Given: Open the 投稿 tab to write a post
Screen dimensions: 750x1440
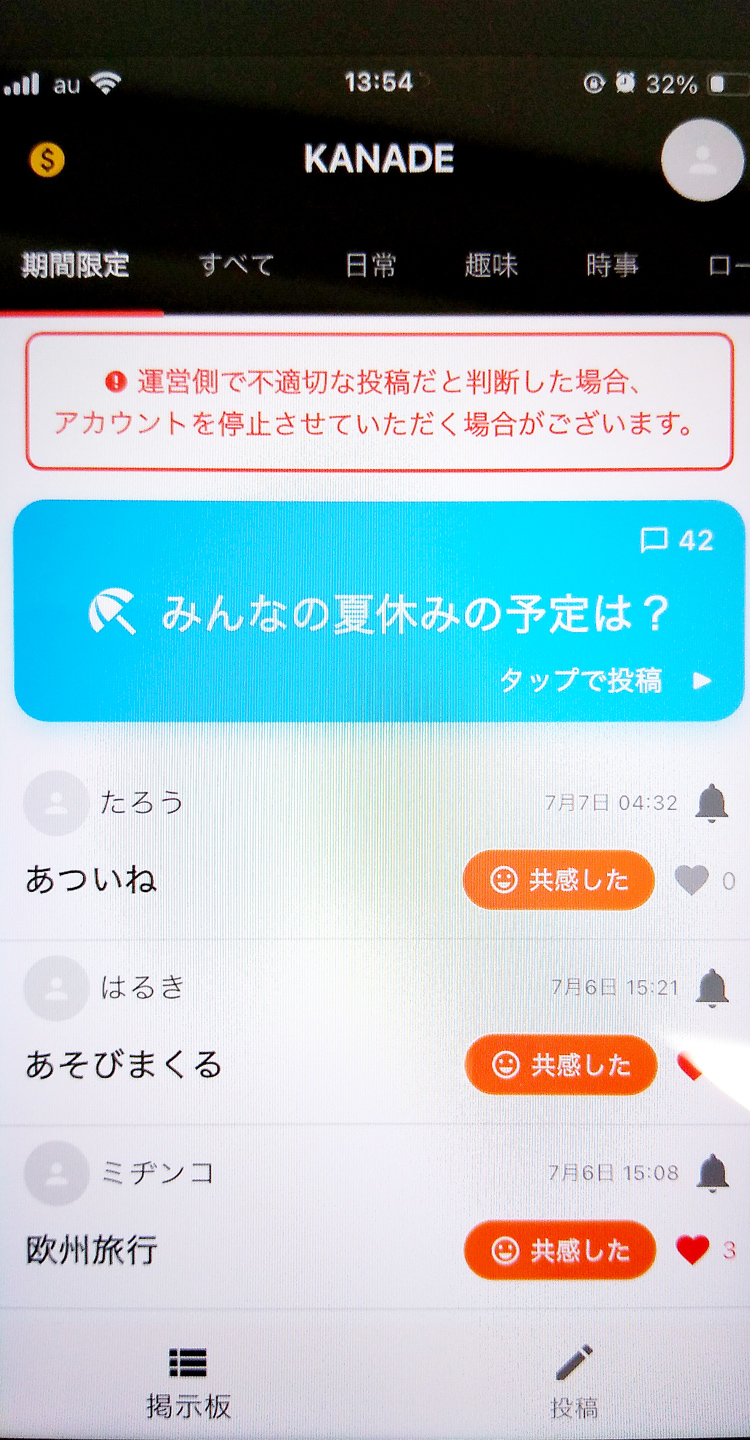Looking at the screenshot, I should [x=574, y=1384].
